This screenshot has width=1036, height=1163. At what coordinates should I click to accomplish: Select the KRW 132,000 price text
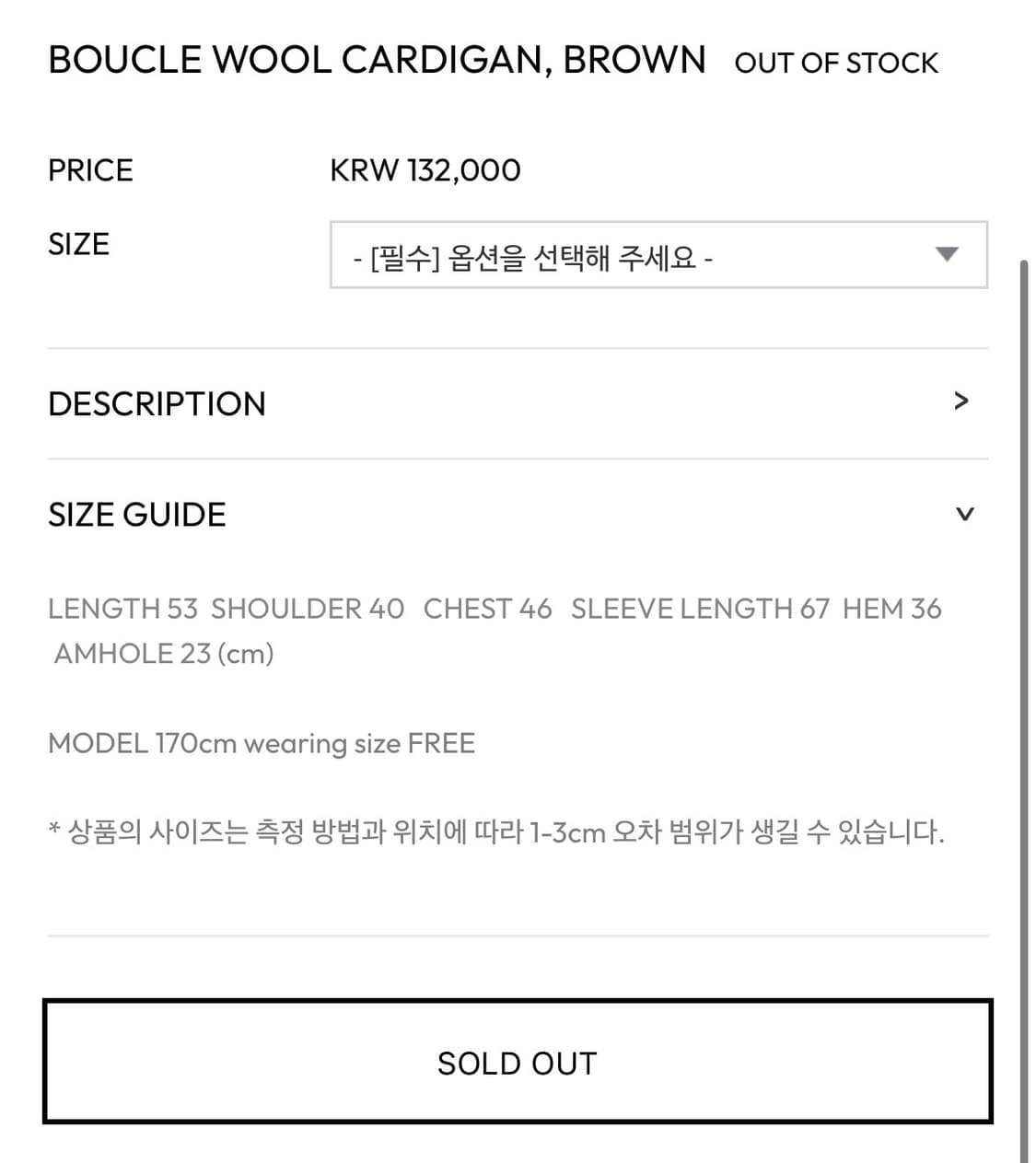point(425,169)
